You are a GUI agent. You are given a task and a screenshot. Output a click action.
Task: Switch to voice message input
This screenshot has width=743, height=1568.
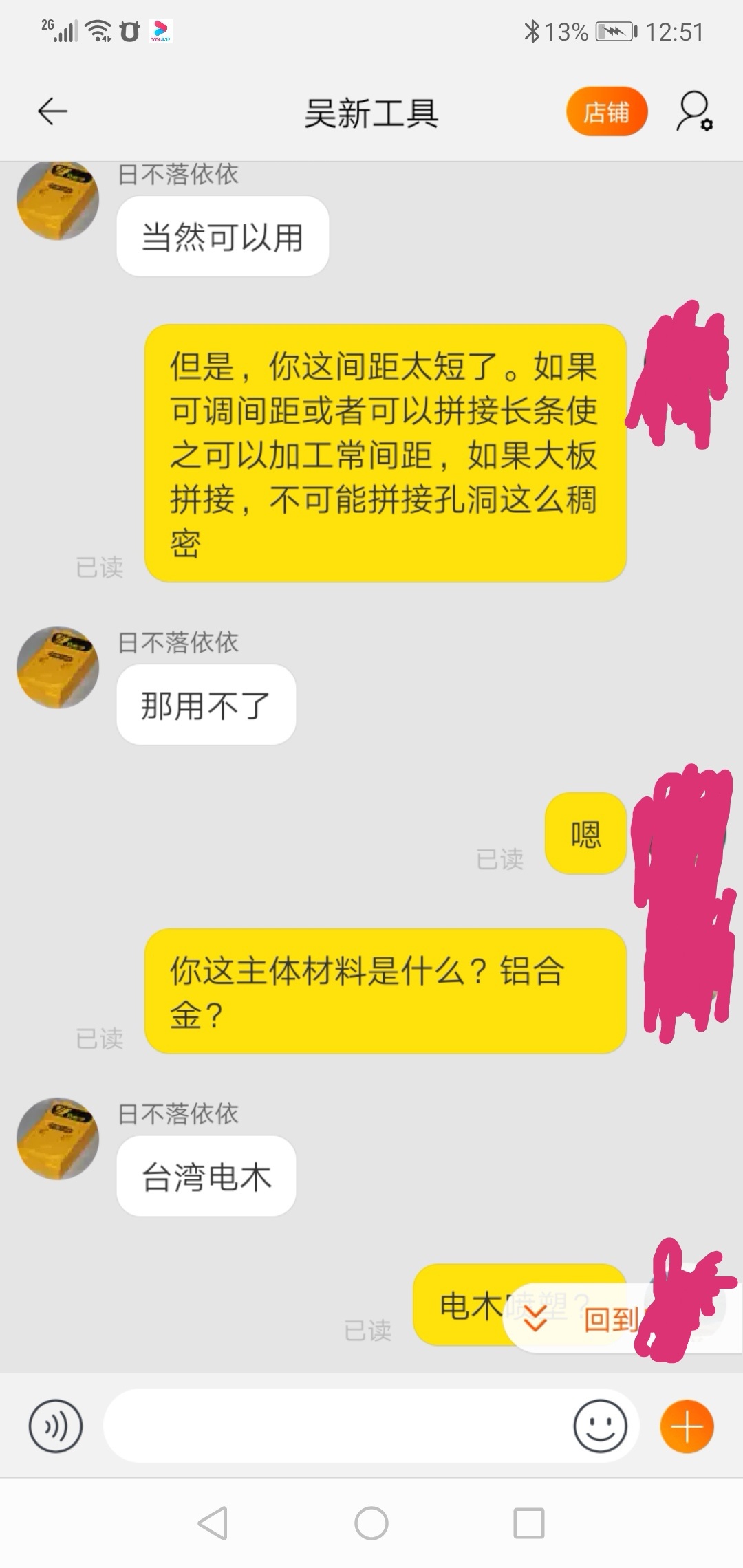coord(55,1426)
